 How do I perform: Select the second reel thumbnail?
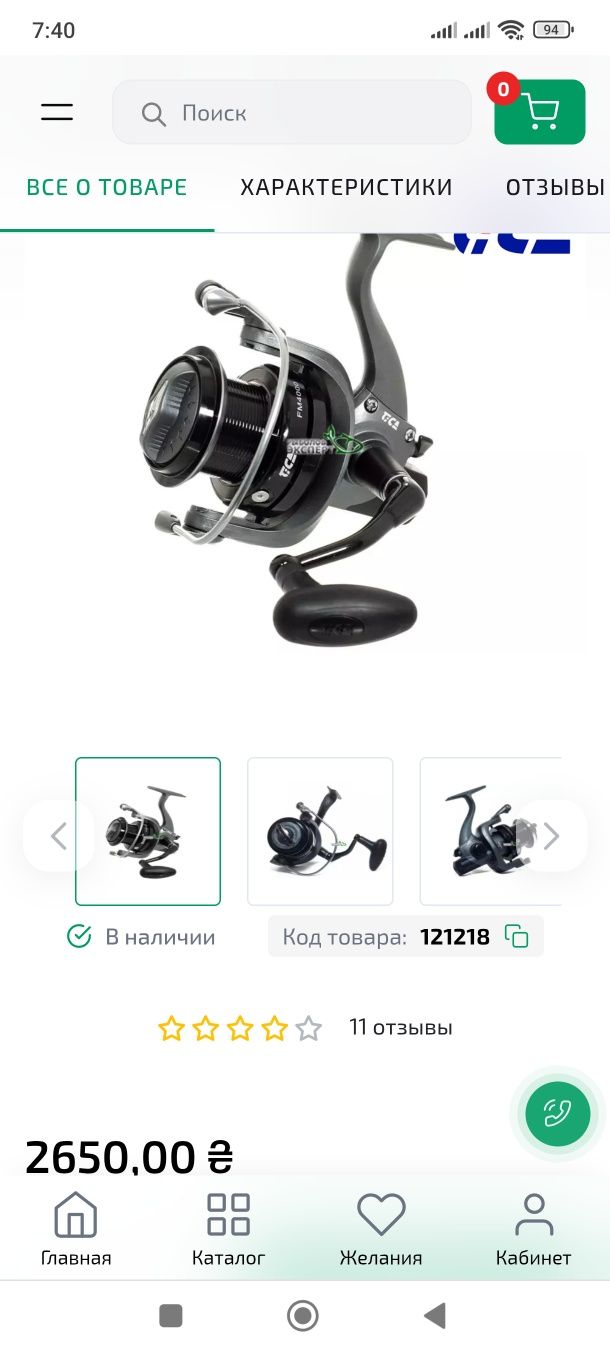[x=320, y=831]
